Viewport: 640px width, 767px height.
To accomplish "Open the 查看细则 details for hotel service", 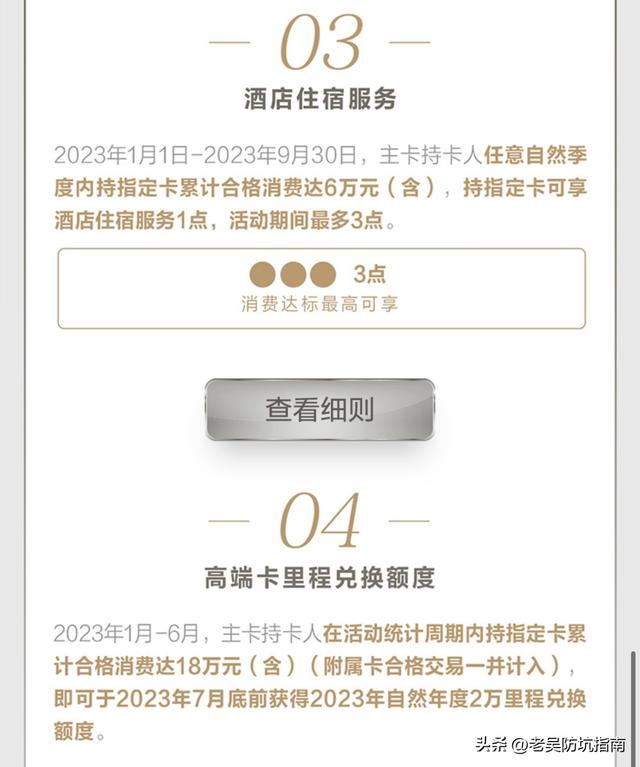I will click(319, 409).
